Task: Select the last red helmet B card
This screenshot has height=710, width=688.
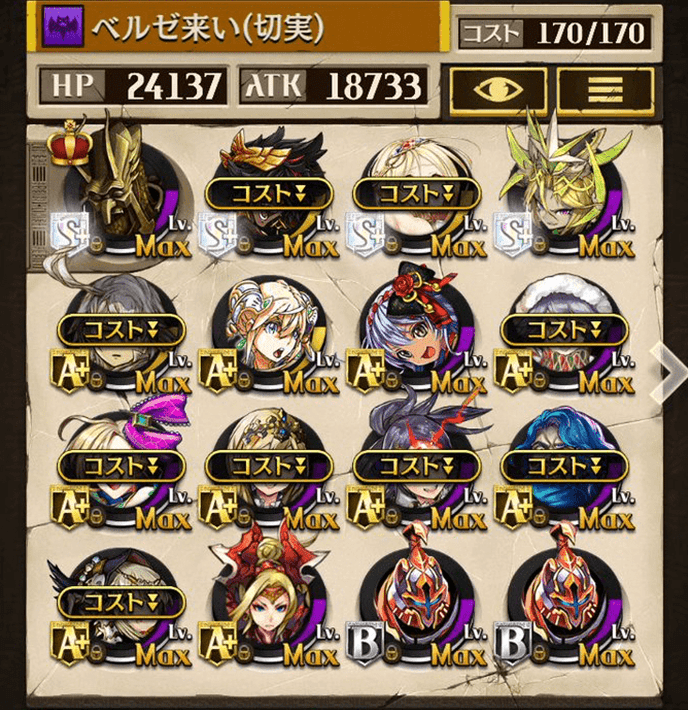Action: 555,598
